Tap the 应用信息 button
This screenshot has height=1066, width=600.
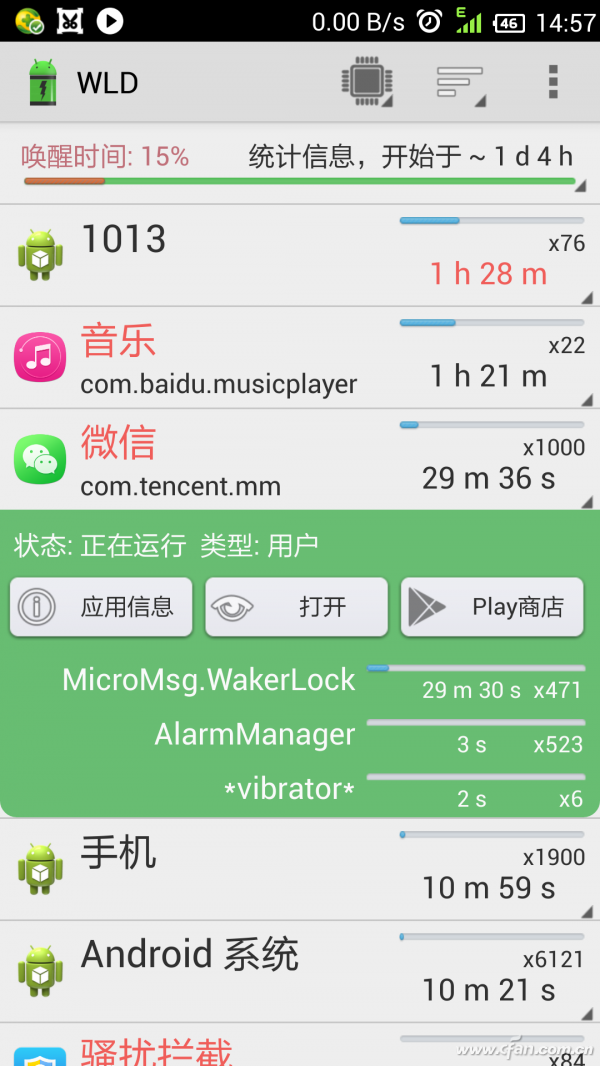pyautogui.click(x=101, y=606)
